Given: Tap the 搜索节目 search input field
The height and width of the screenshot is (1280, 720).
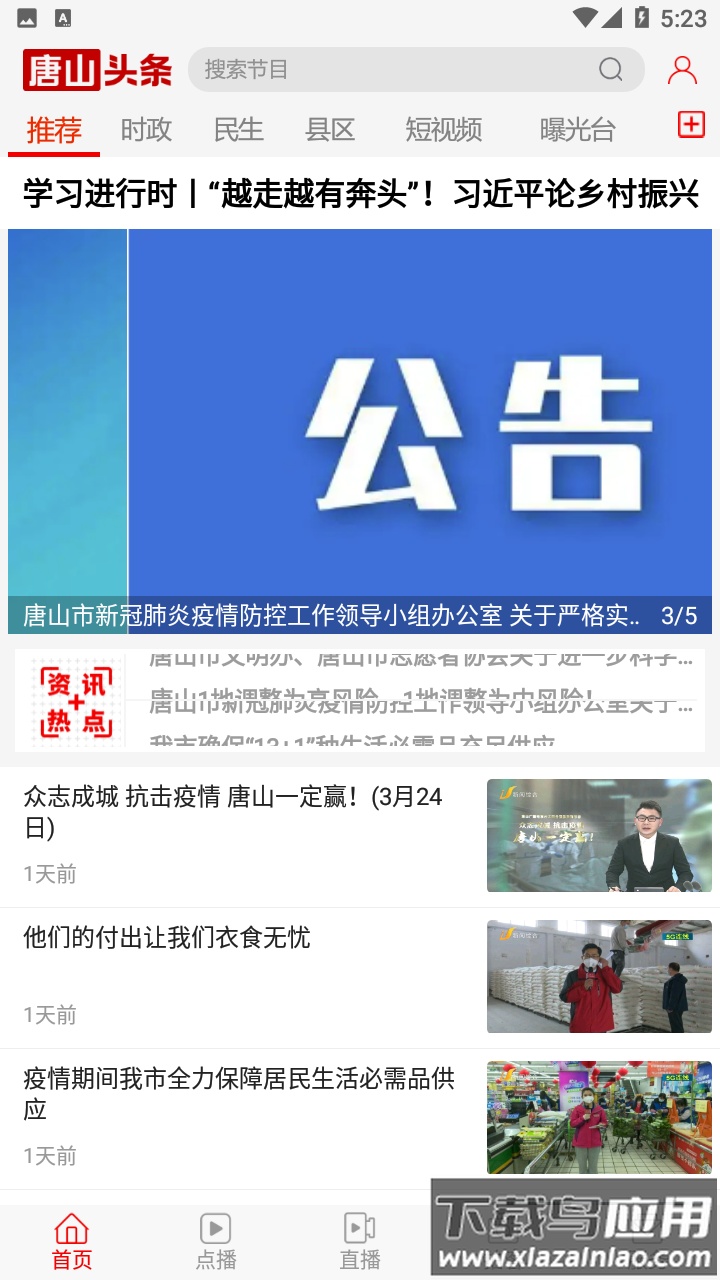Looking at the screenshot, I should tap(380, 69).
